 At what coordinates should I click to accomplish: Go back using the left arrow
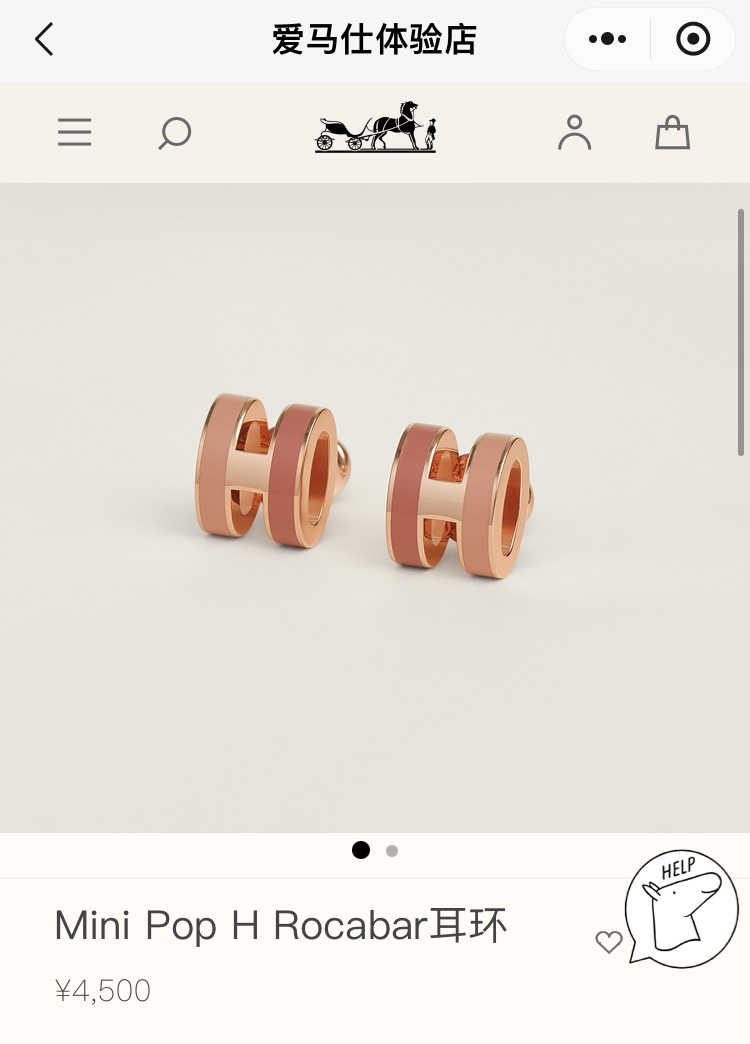coord(42,40)
